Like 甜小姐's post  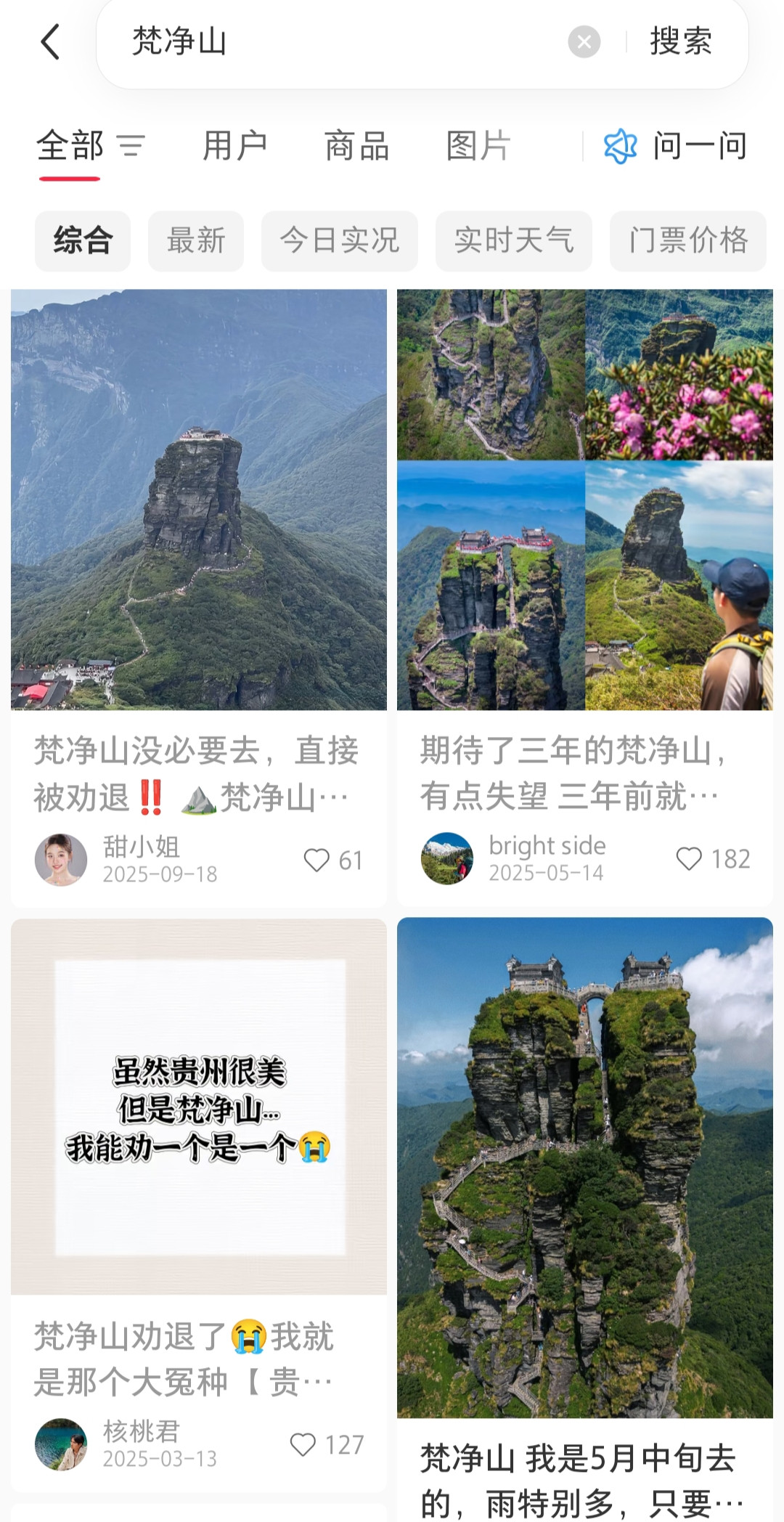point(317,860)
